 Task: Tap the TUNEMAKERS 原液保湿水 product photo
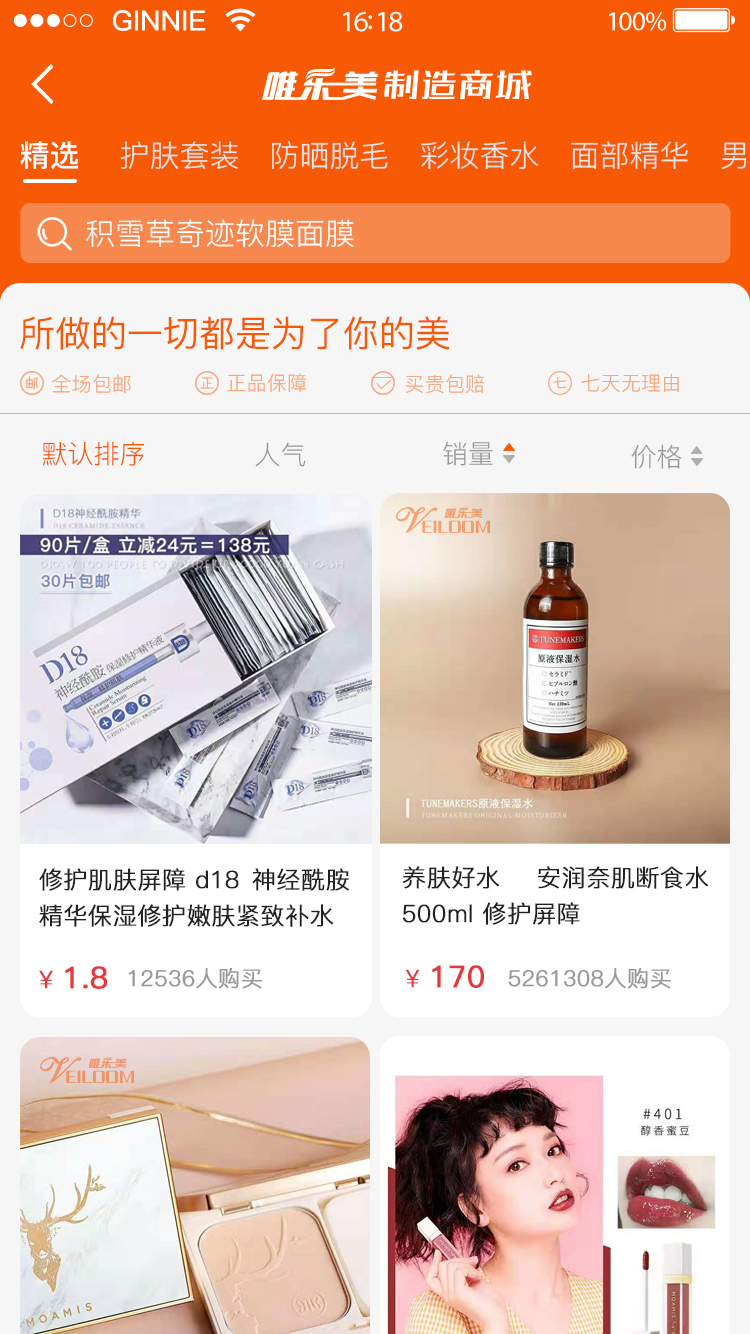pos(555,667)
